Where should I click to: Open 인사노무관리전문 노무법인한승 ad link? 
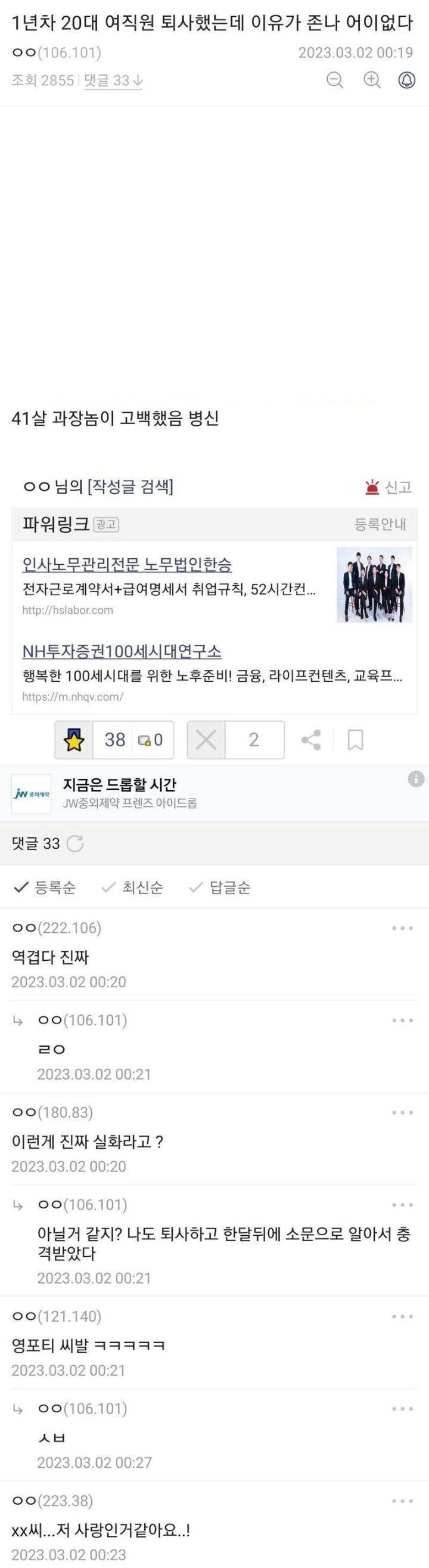click(127, 564)
